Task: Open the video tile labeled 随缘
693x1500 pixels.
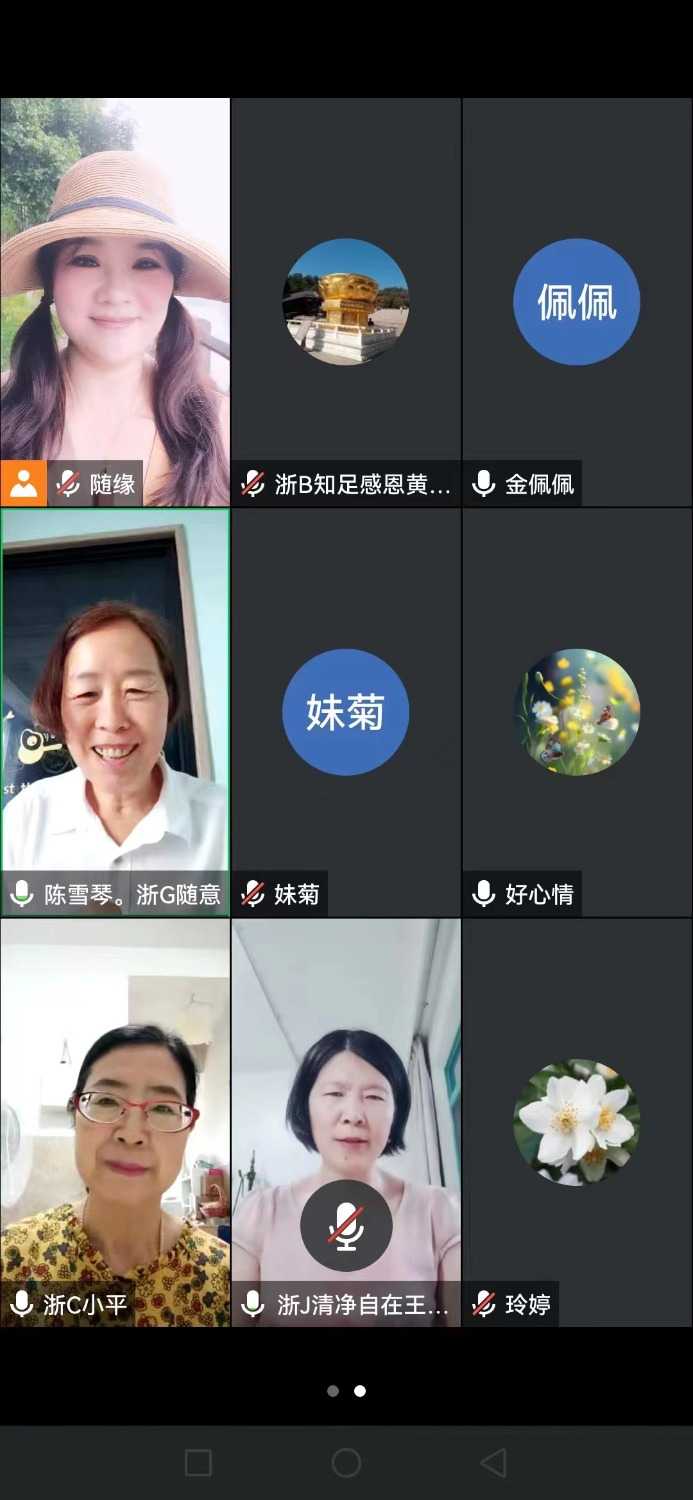Action: pos(115,300)
